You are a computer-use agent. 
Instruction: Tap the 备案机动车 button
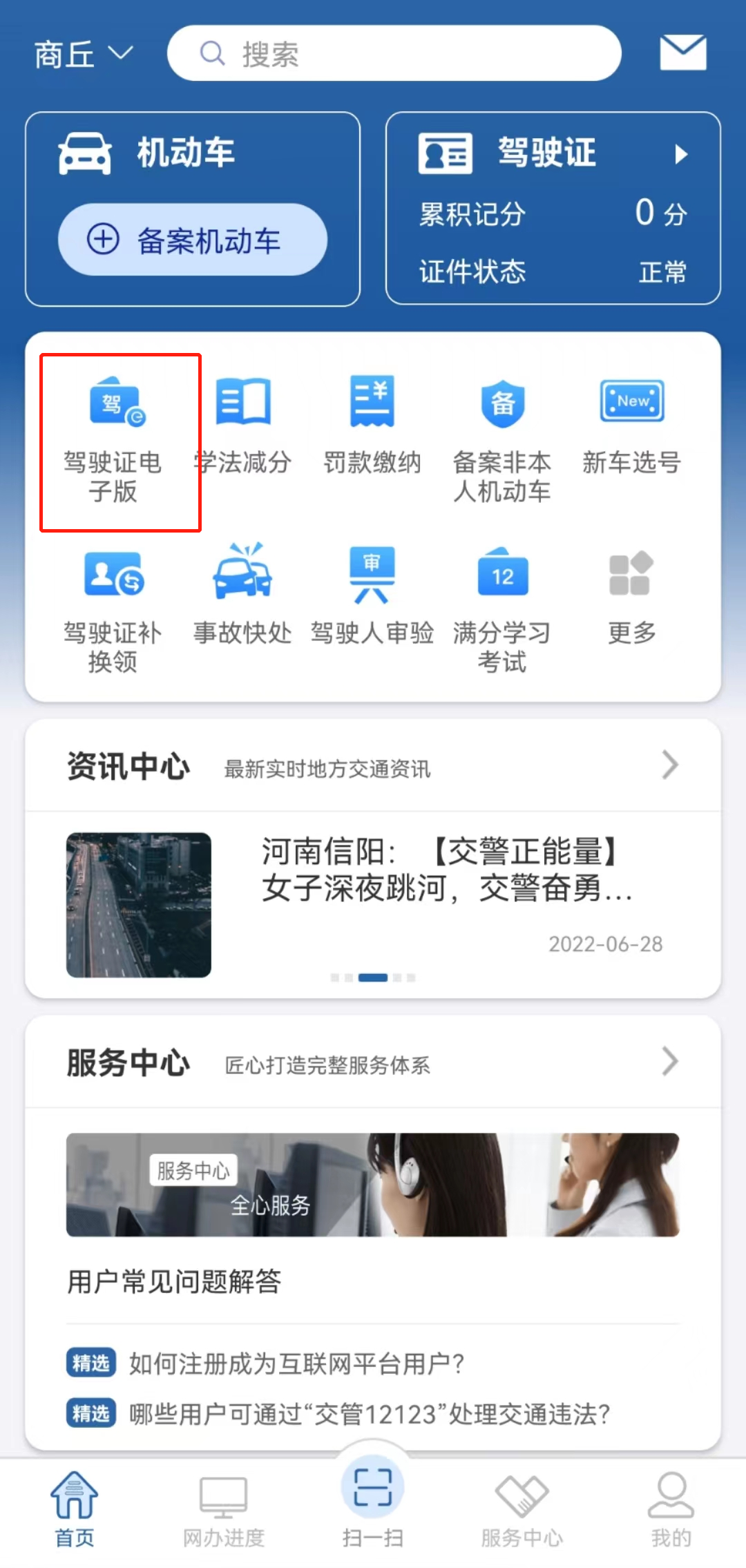[193, 240]
